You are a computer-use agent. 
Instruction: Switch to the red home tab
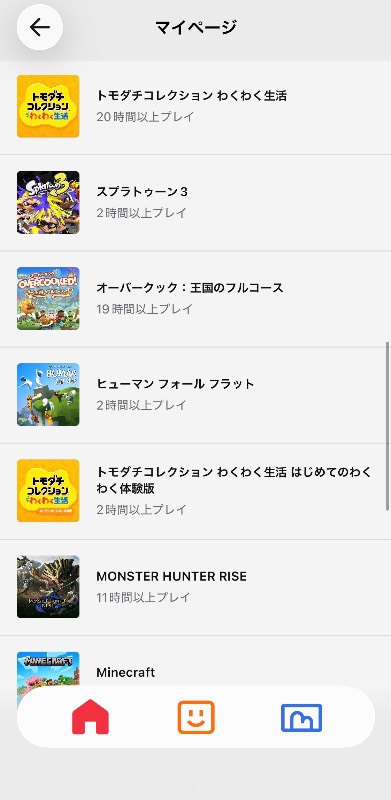pos(90,717)
